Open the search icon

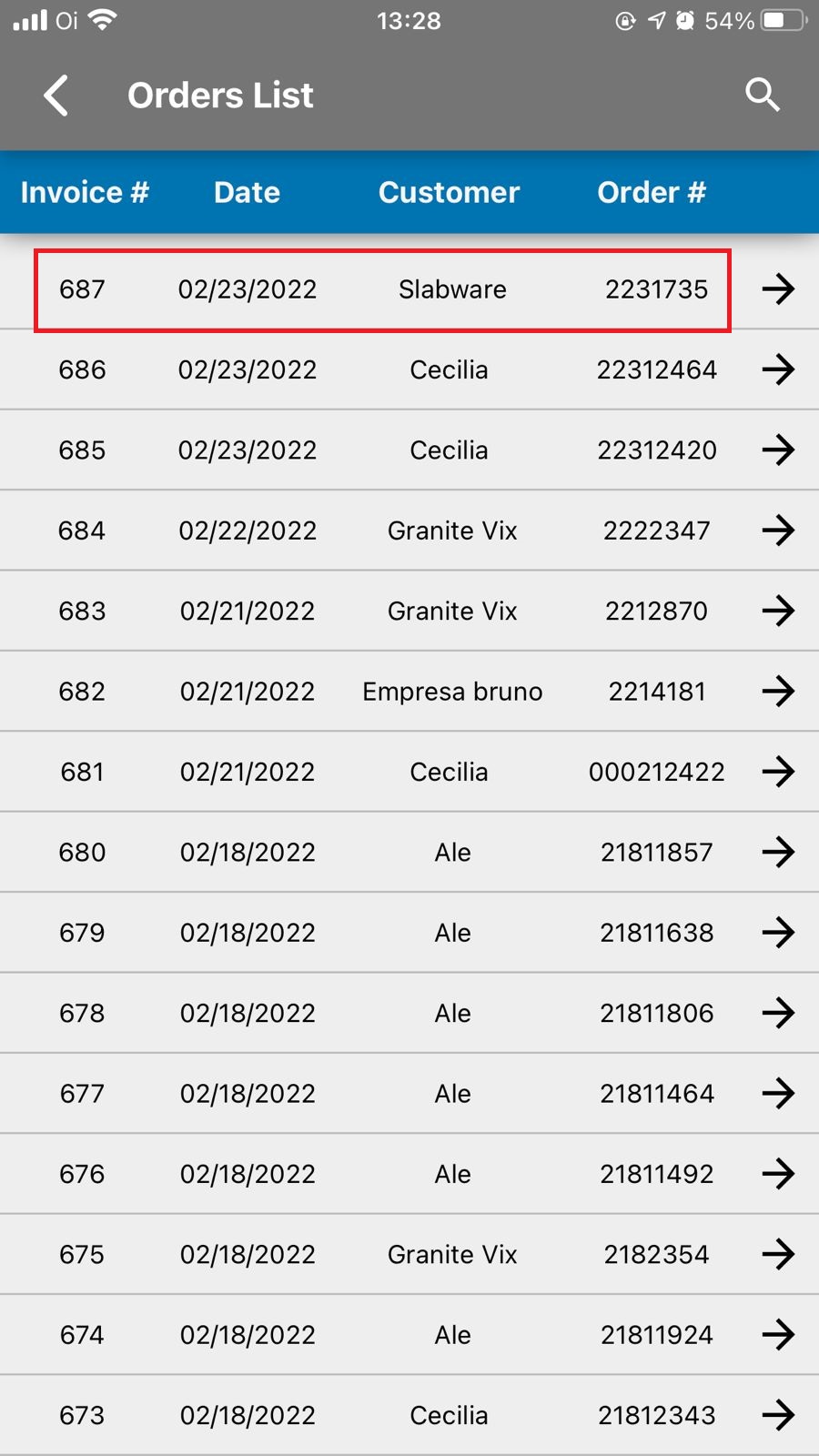click(x=762, y=95)
